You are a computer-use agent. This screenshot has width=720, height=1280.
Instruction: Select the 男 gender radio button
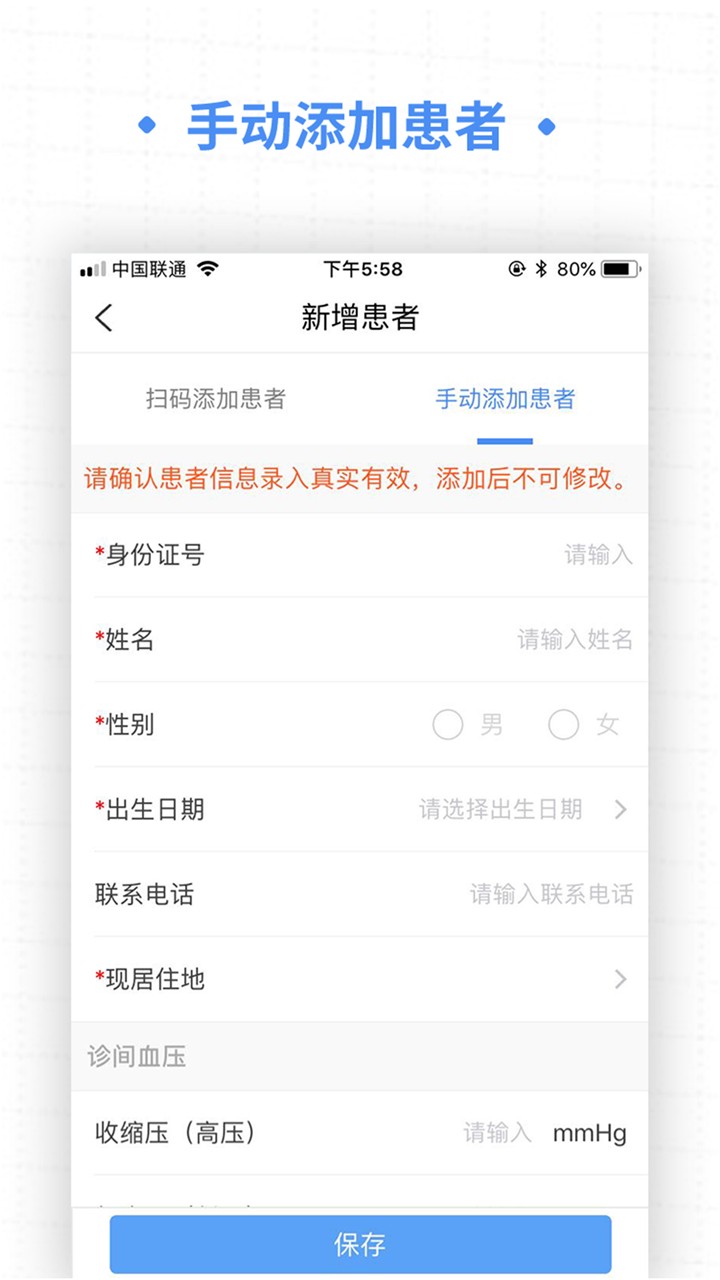point(448,724)
